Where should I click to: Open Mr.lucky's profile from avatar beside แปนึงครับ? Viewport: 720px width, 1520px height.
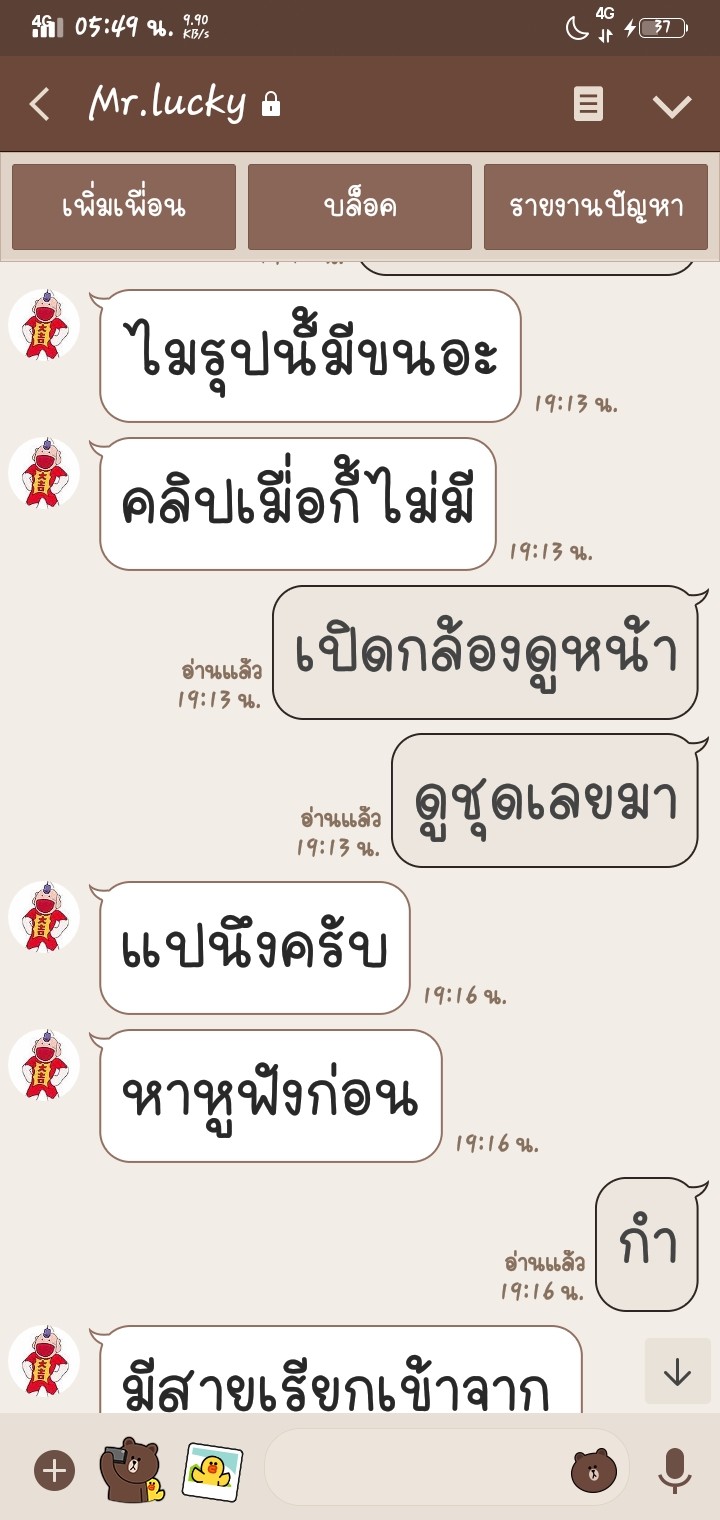click(x=44, y=916)
